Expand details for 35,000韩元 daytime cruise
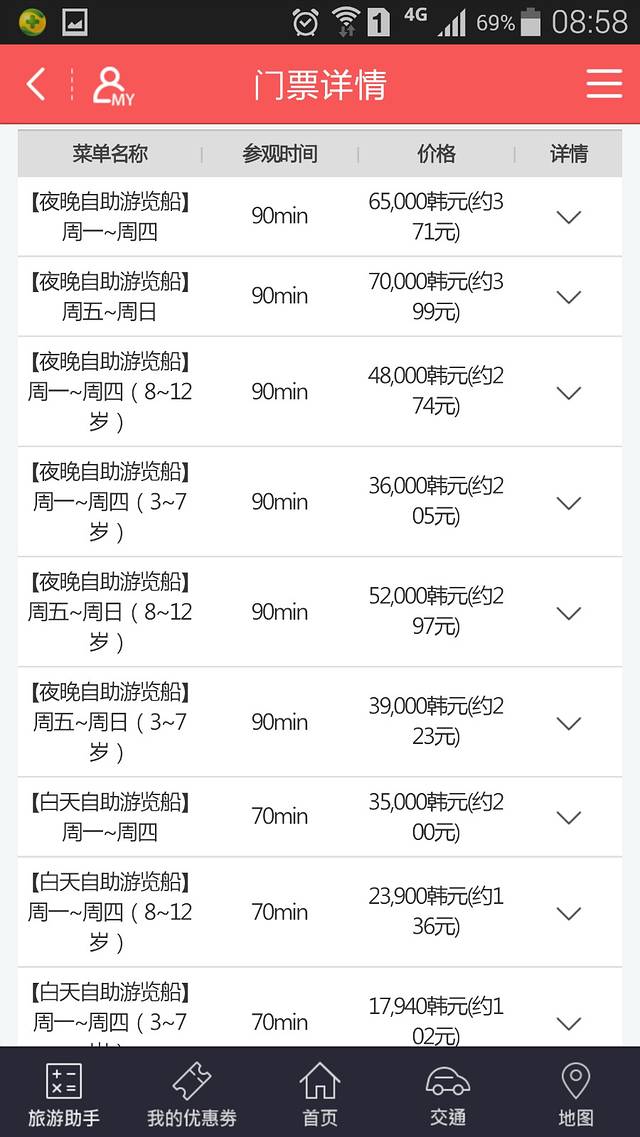 tap(569, 817)
